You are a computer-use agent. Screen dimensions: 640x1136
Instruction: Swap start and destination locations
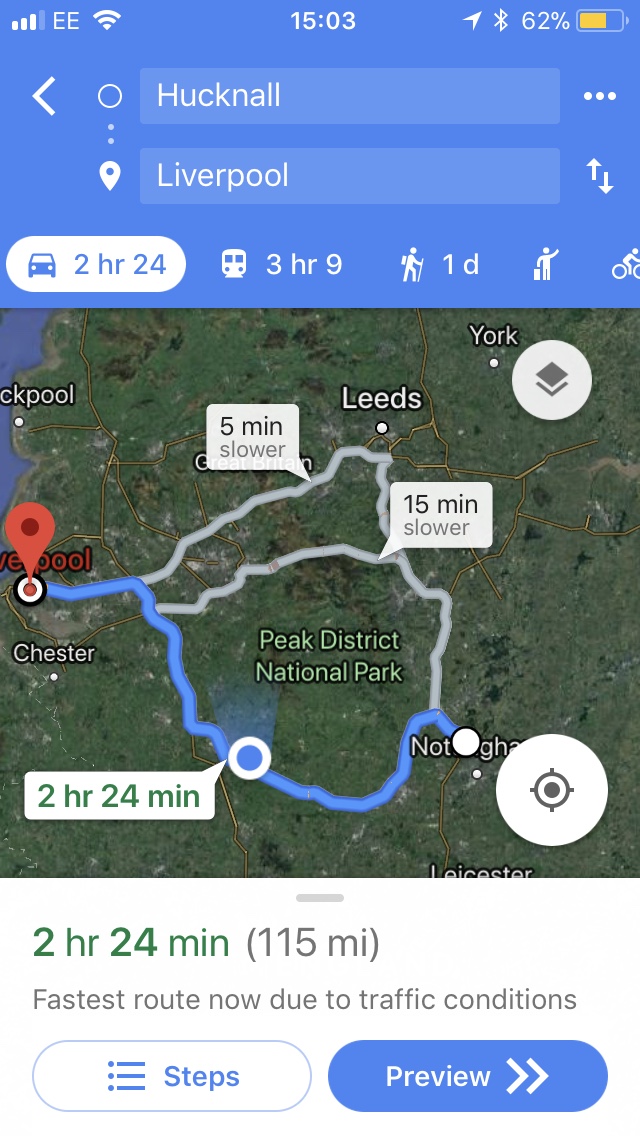click(x=599, y=176)
